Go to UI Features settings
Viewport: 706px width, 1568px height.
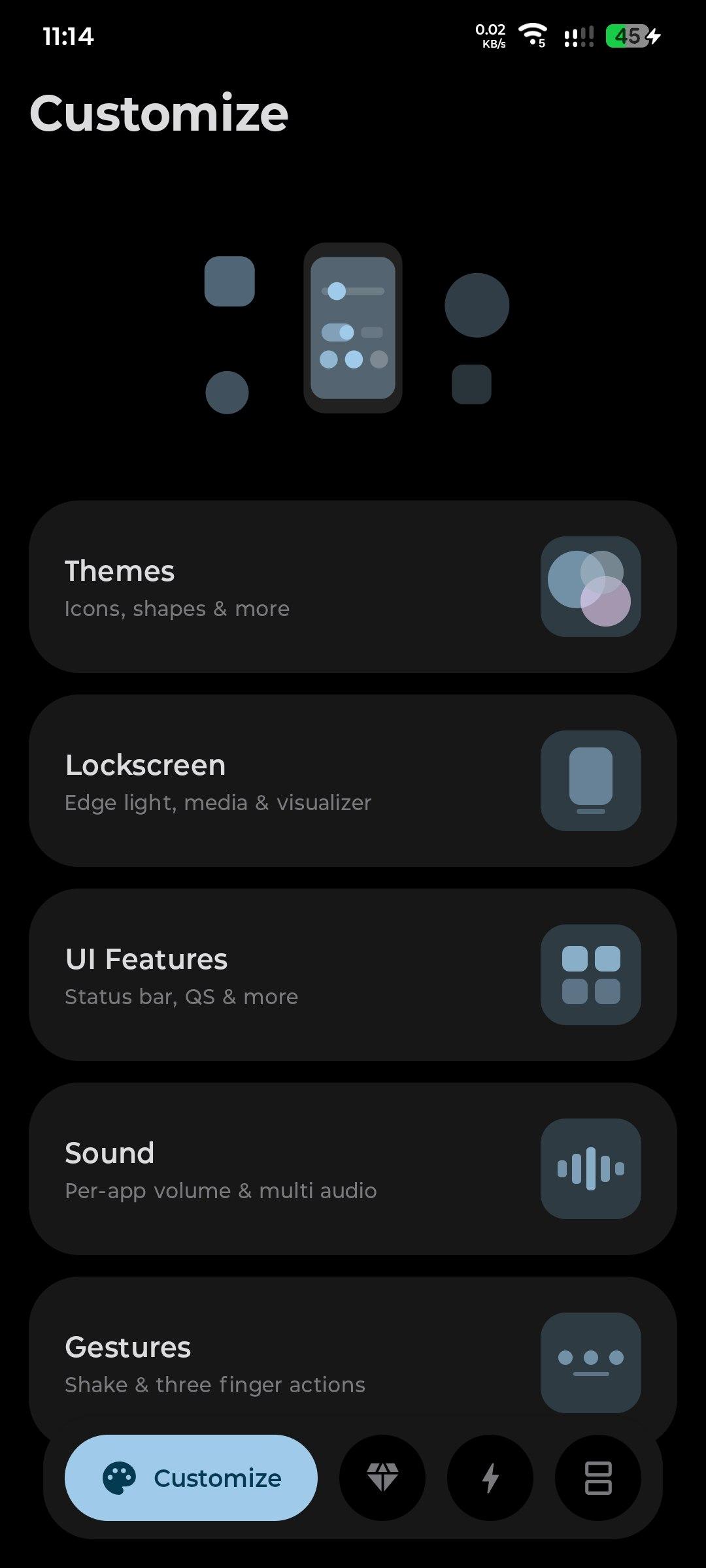(353, 975)
